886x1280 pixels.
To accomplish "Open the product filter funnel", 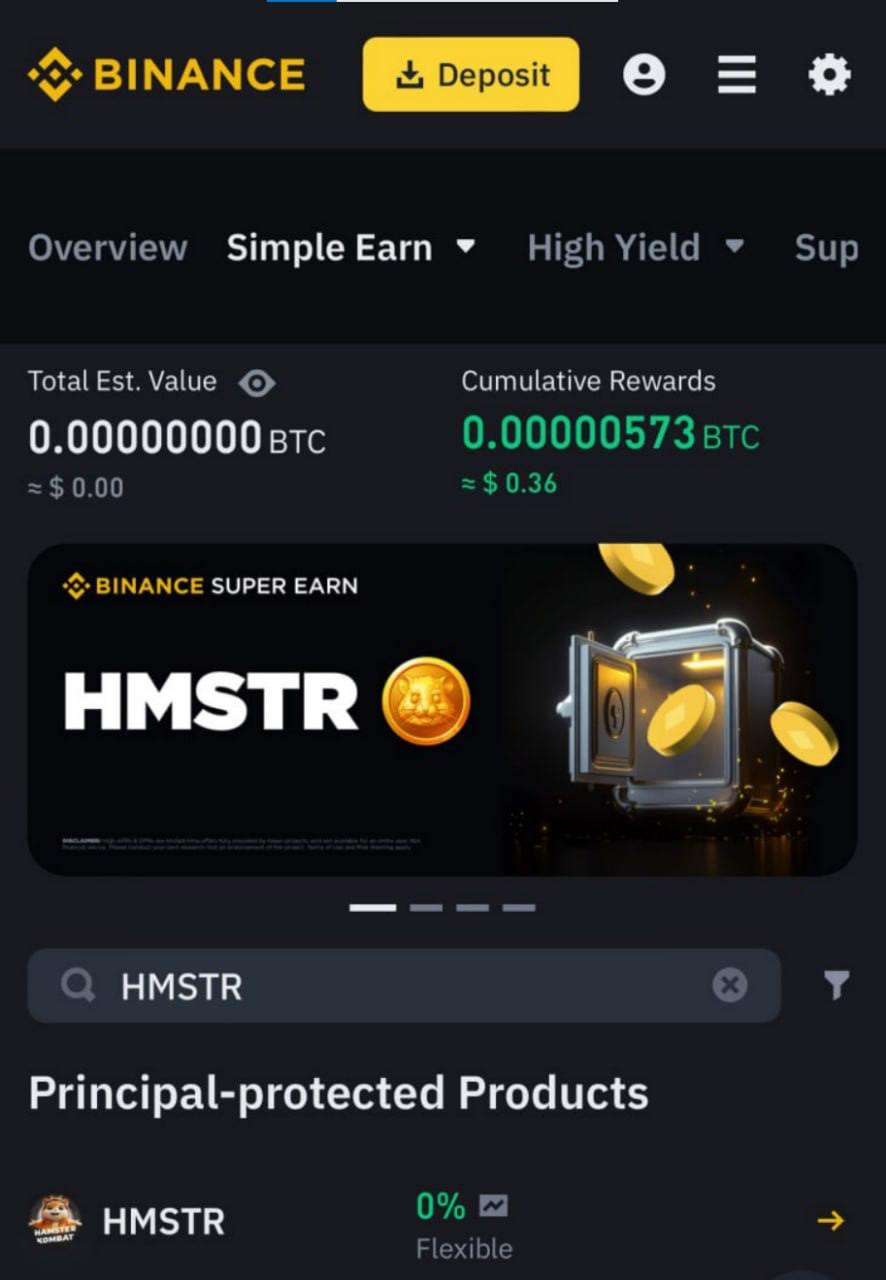I will pyautogui.click(x=836, y=986).
